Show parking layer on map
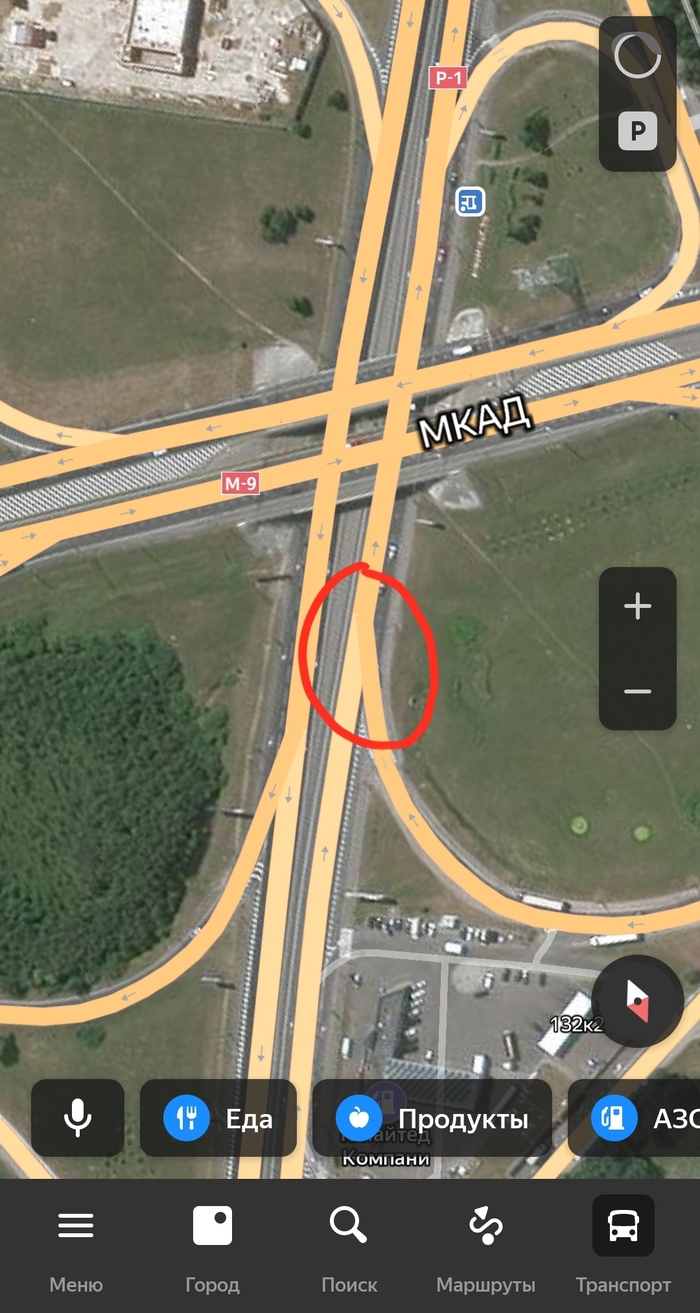This screenshot has height=1313, width=700. pos(637,130)
